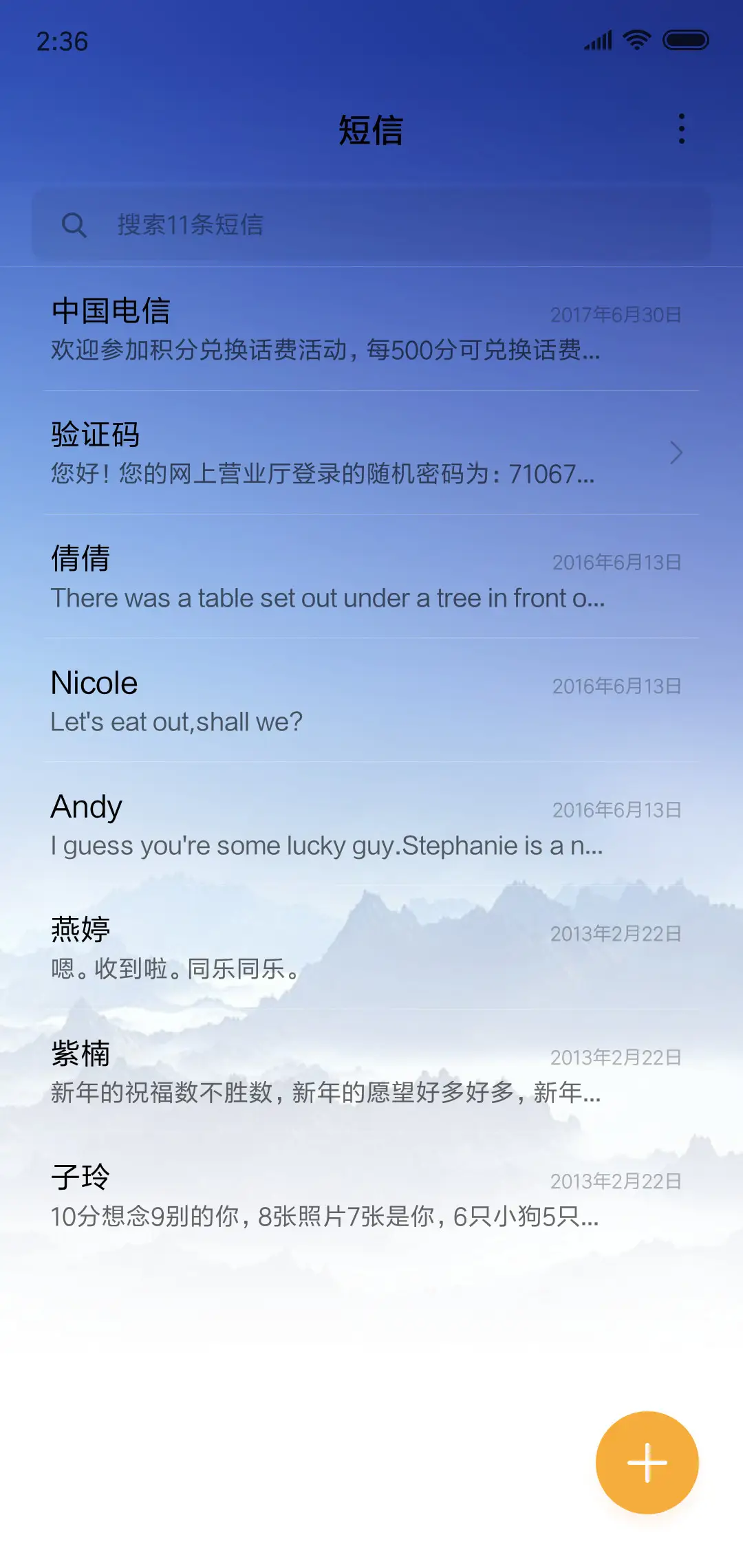Open the more options menu

[680, 128]
